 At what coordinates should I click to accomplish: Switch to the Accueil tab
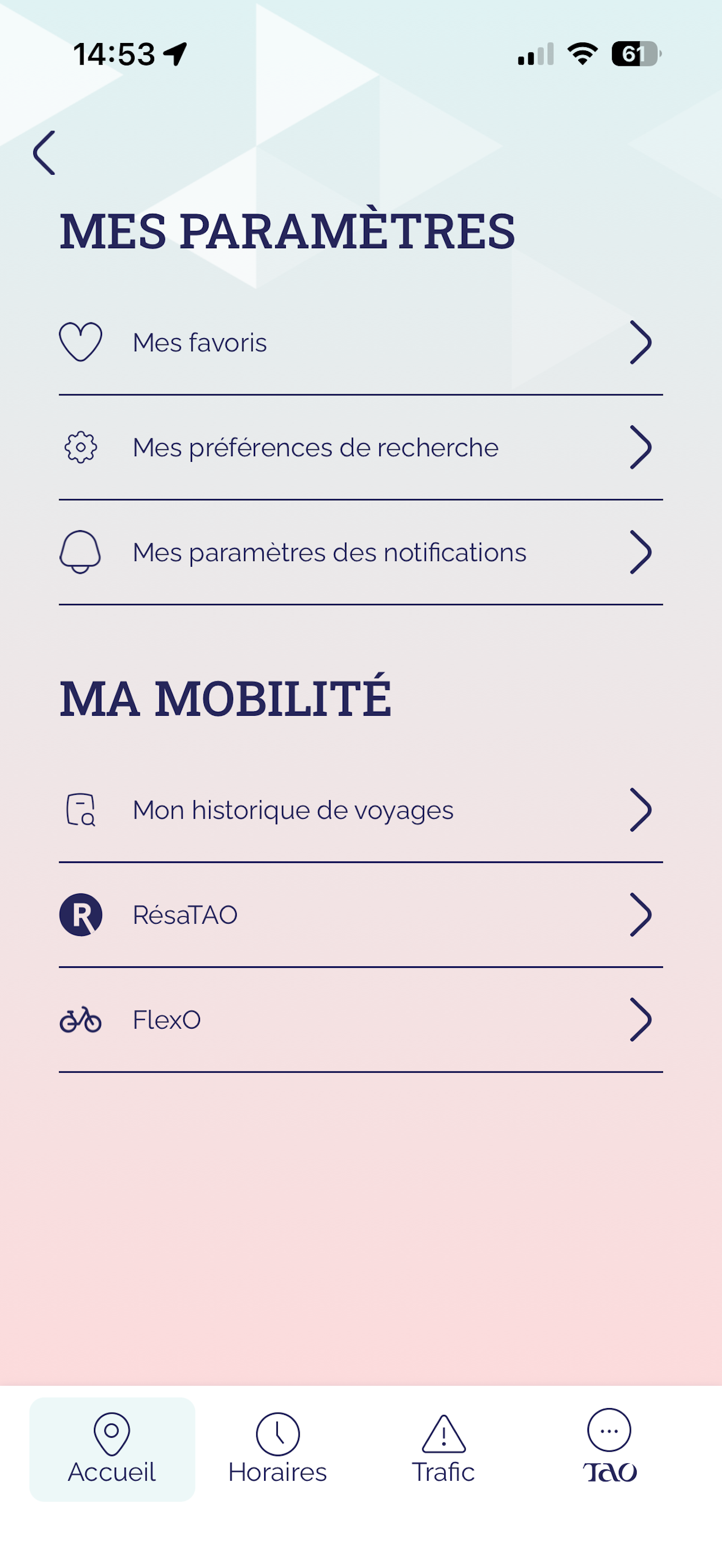(x=112, y=1449)
